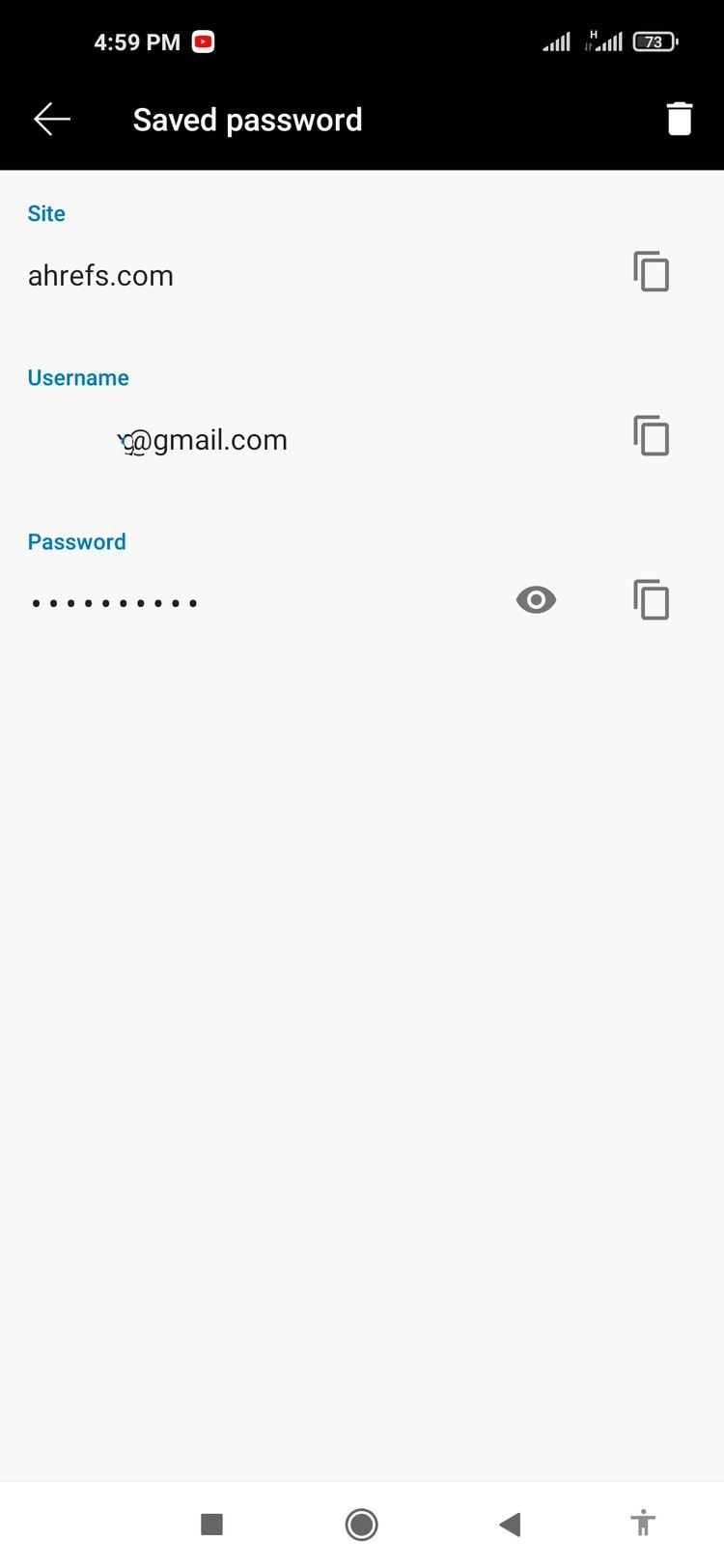Open recent apps from navigation bar
Viewport: 724px width, 1568px height.
(211, 1525)
